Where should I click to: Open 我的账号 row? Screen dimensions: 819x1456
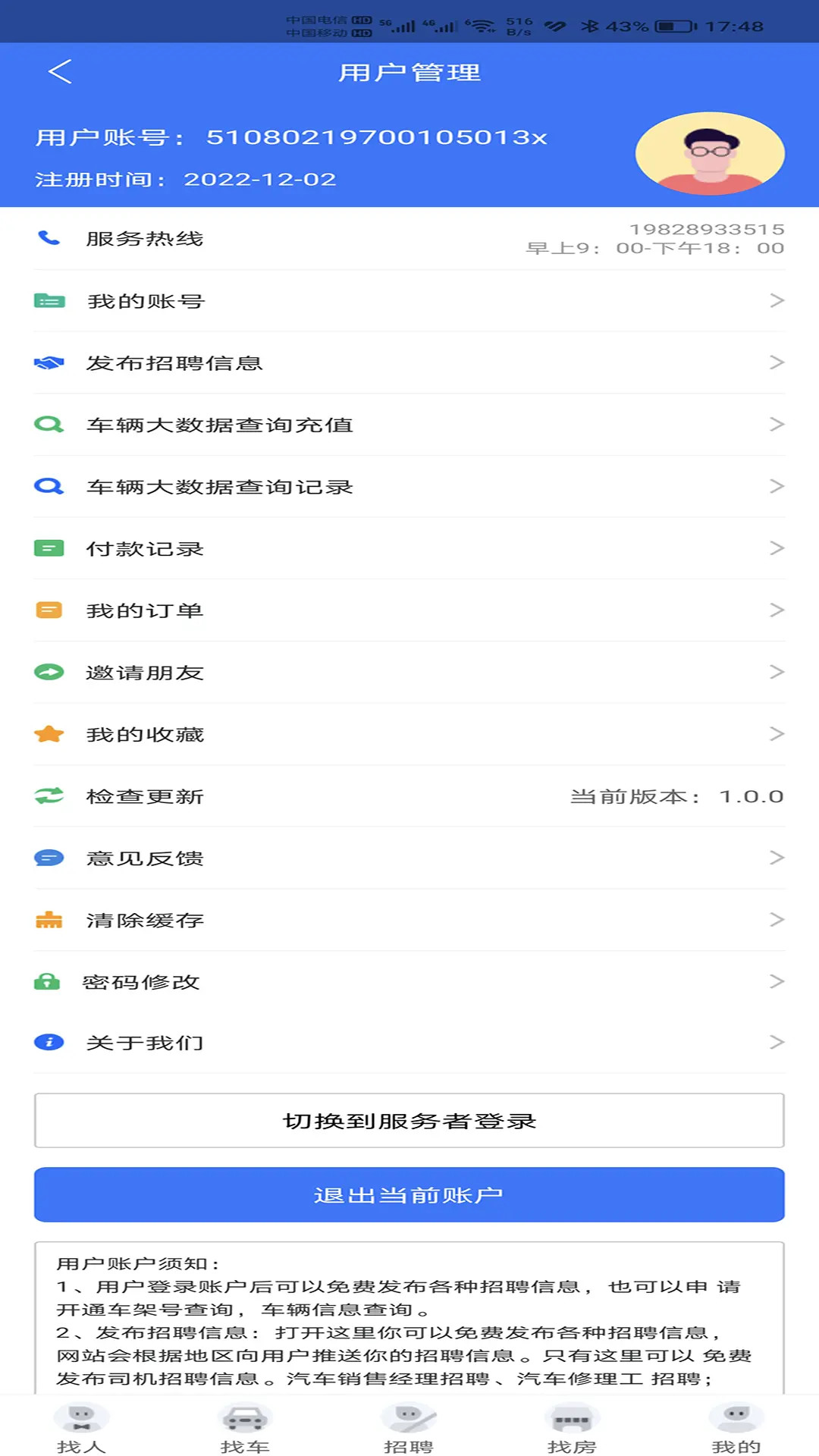[x=409, y=301]
